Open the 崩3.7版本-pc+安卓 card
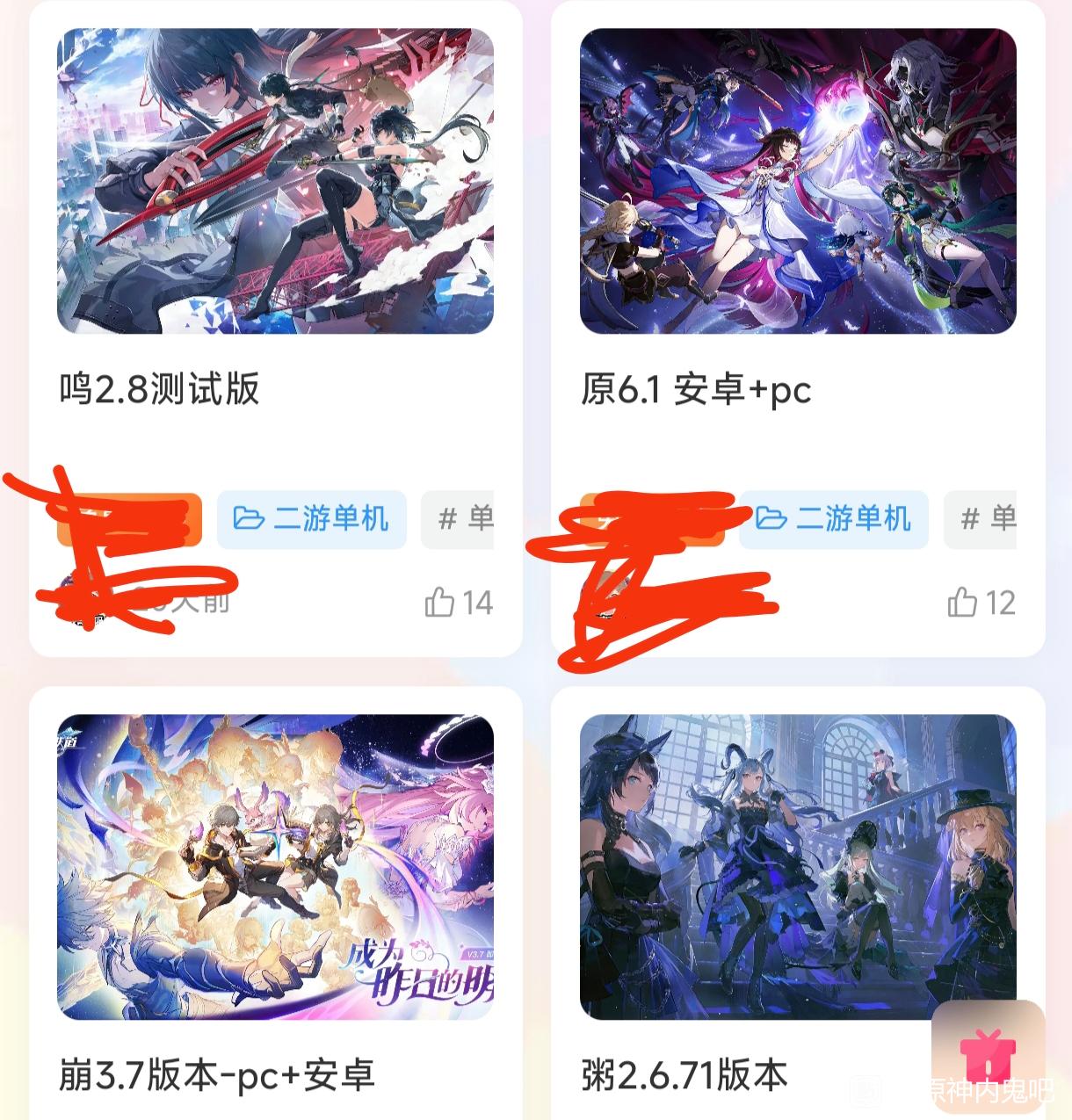The image size is (1072, 1120). (x=275, y=866)
